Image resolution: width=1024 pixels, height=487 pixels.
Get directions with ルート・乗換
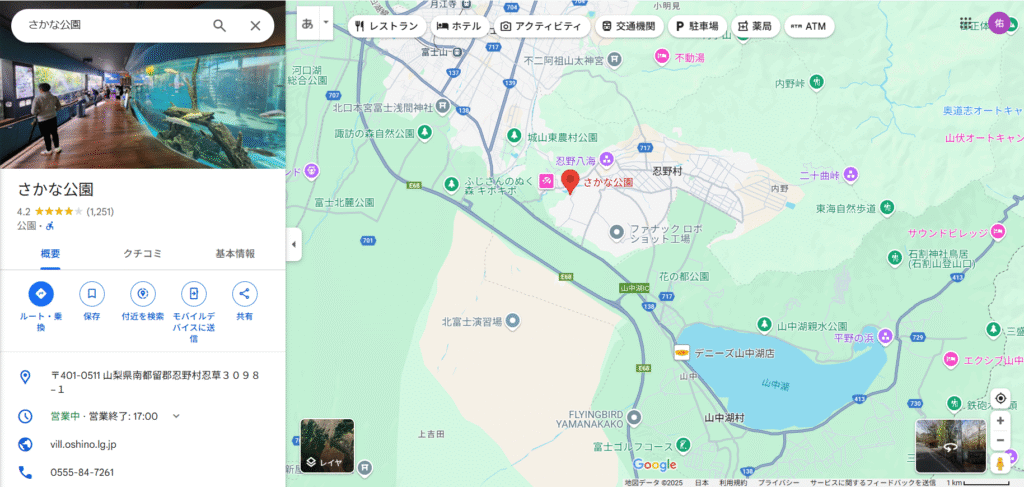tap(41, 294)
